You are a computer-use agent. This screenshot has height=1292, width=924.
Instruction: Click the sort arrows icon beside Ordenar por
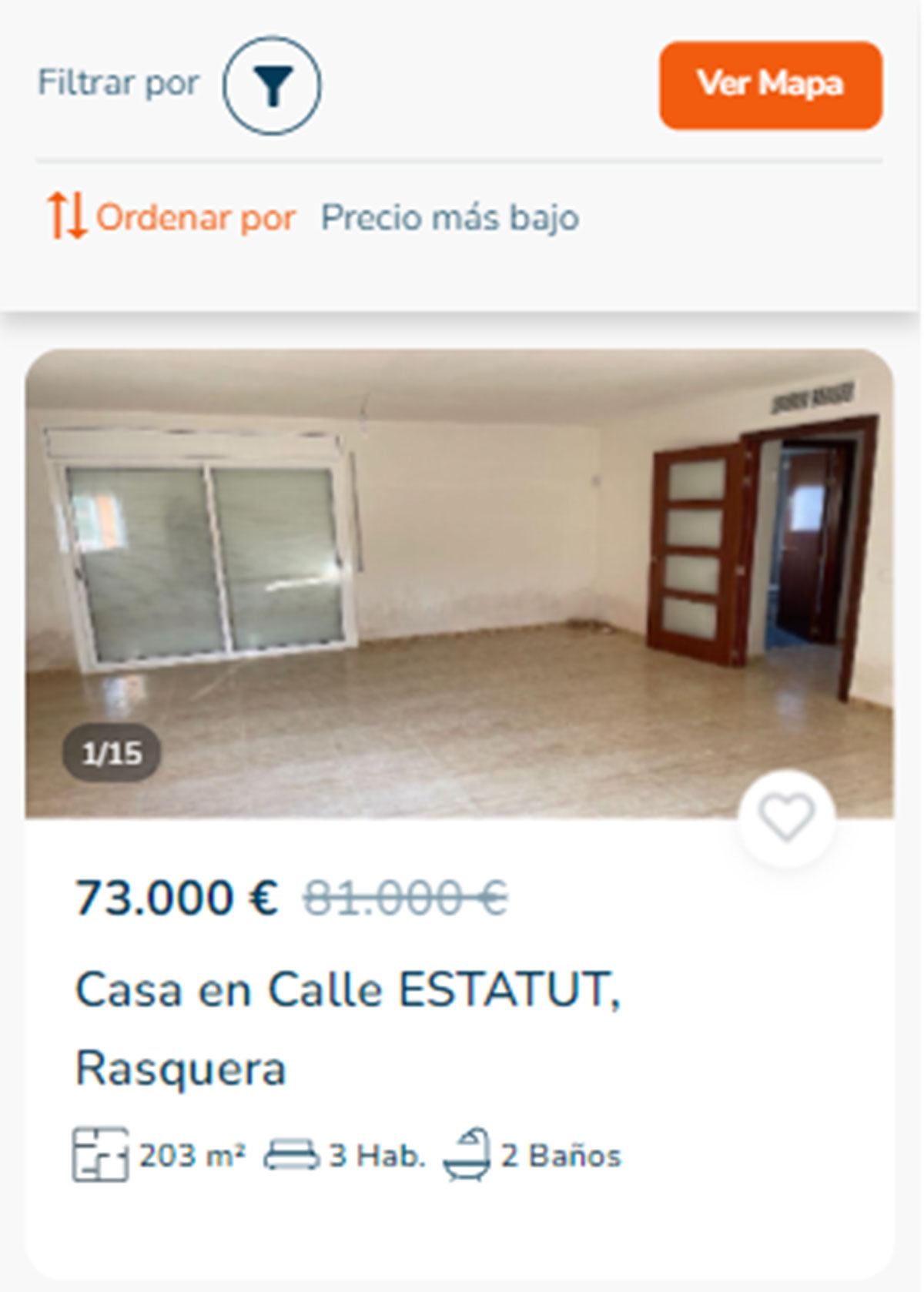(66, 216)
